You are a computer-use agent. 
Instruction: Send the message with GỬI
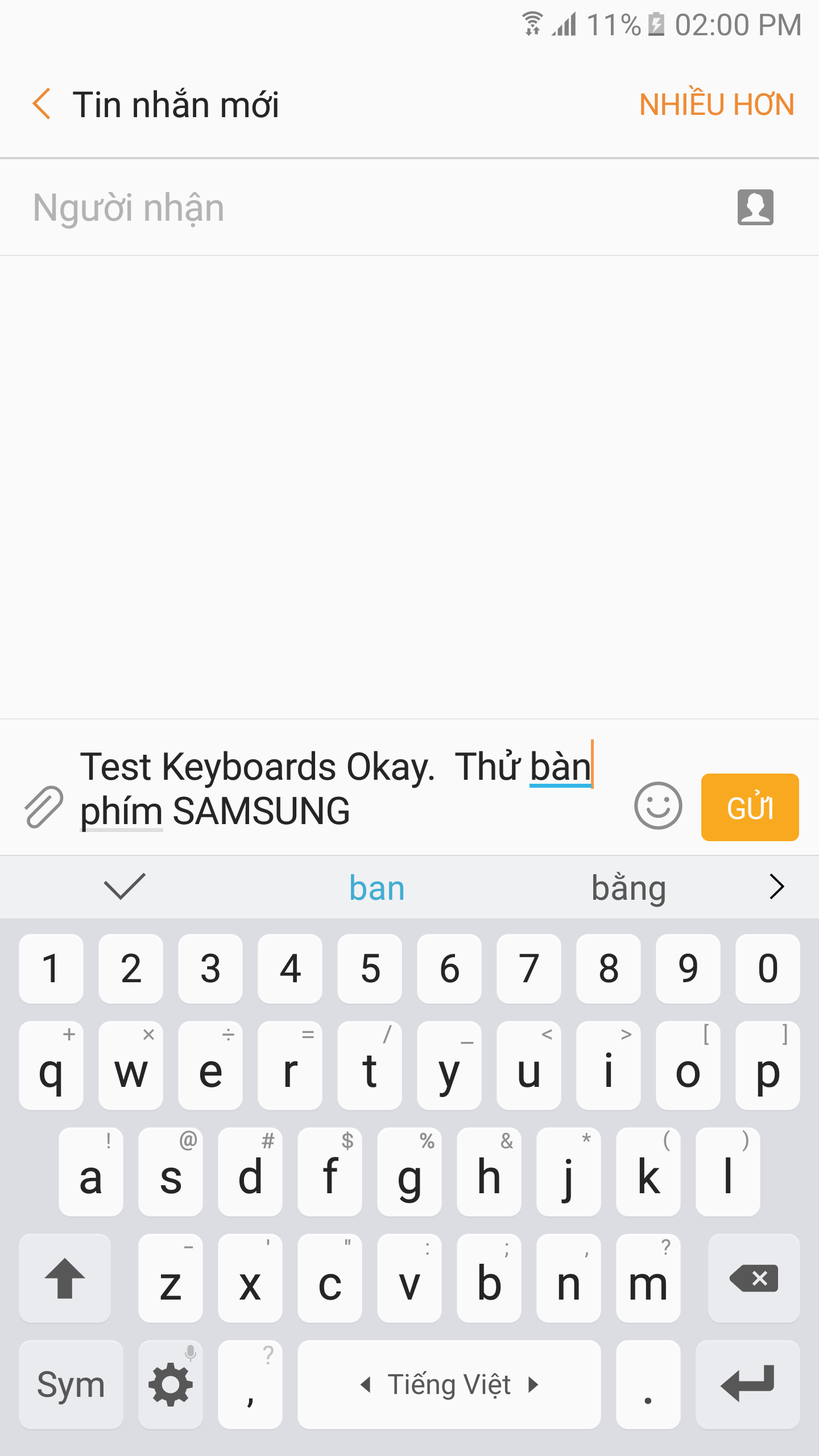750,807
